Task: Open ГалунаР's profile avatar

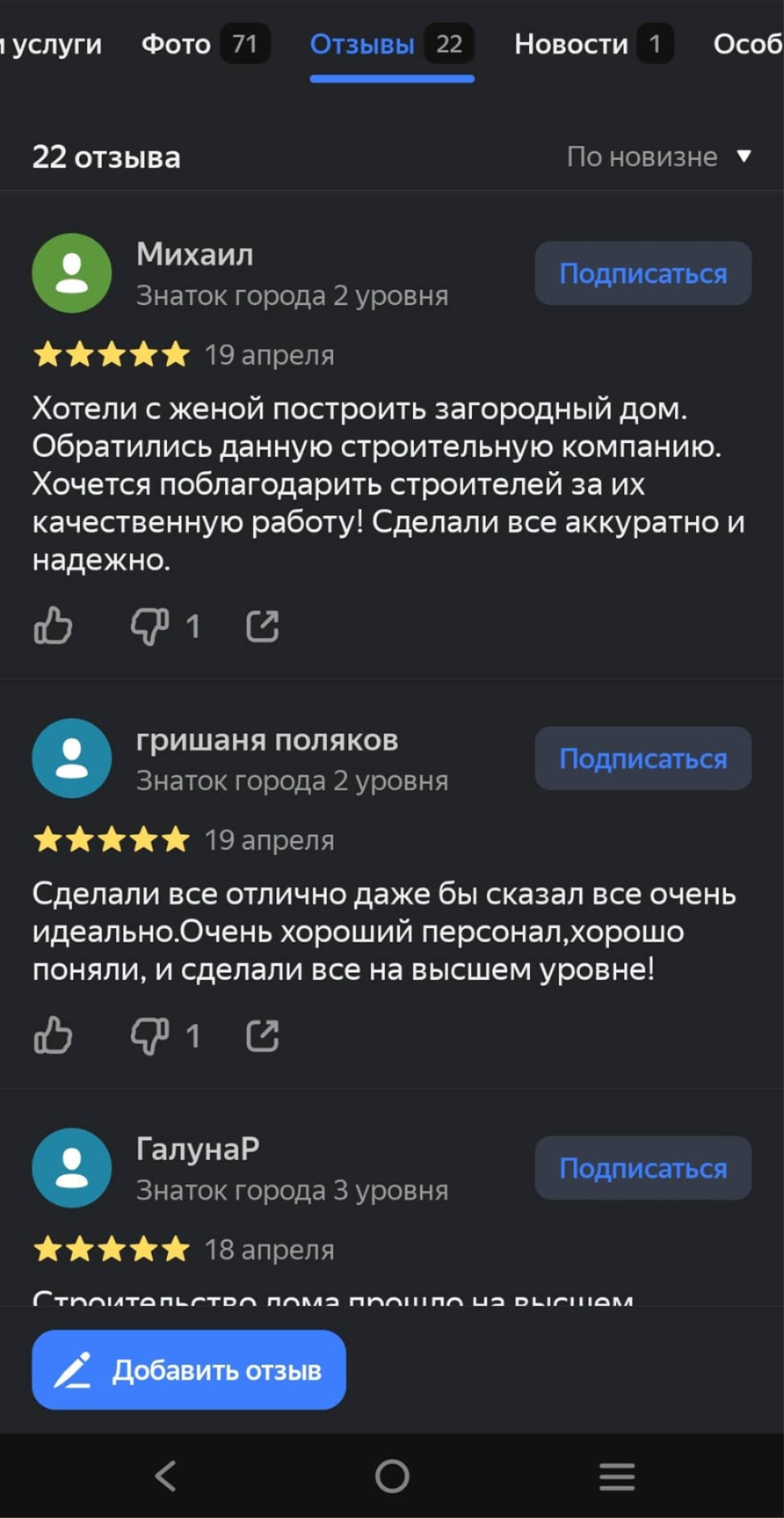Action: click(x=72, y=1168)
